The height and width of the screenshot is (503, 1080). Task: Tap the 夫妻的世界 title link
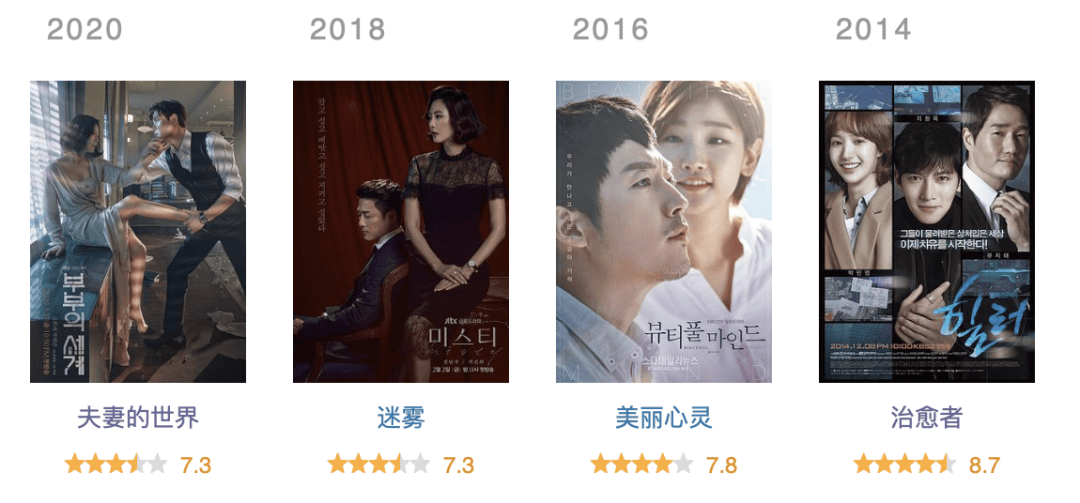[138, 418]
